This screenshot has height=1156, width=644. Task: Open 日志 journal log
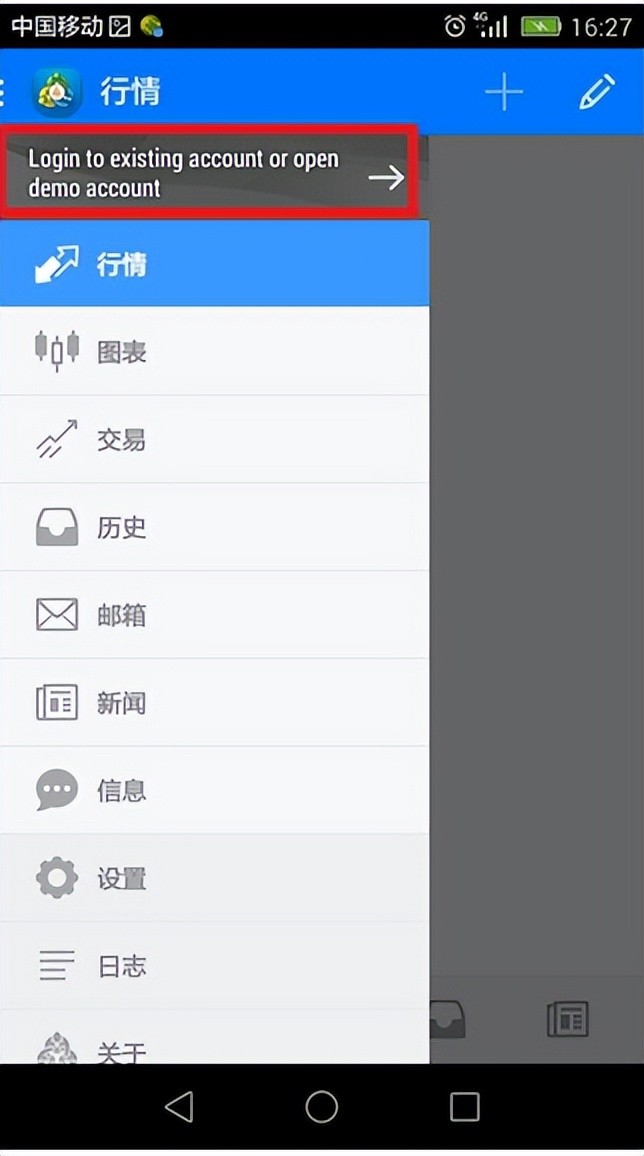[x=214, y=966]
